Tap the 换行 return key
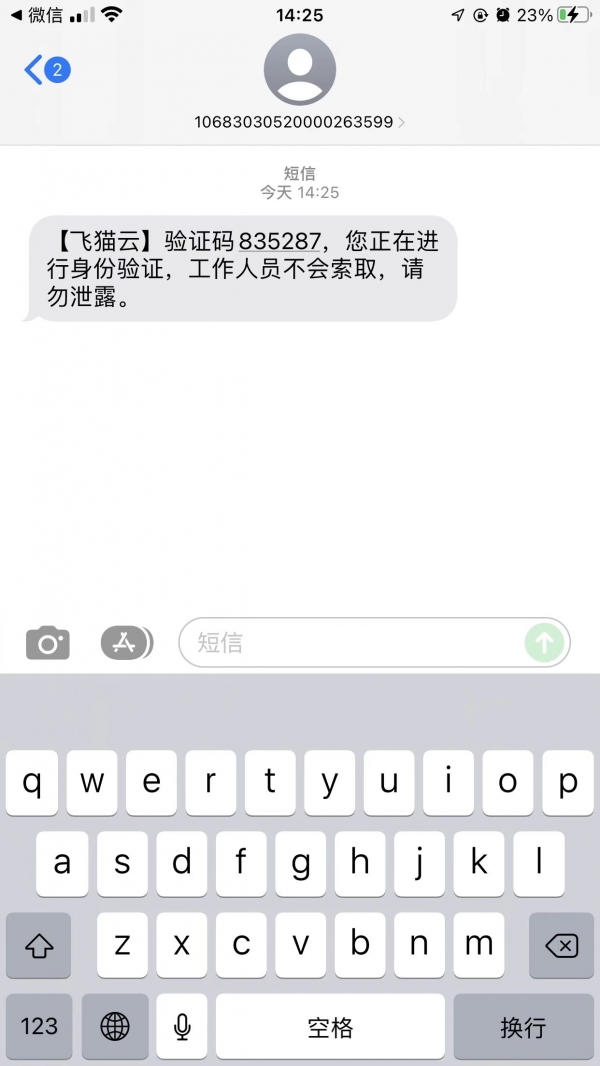 [523, 1026]
